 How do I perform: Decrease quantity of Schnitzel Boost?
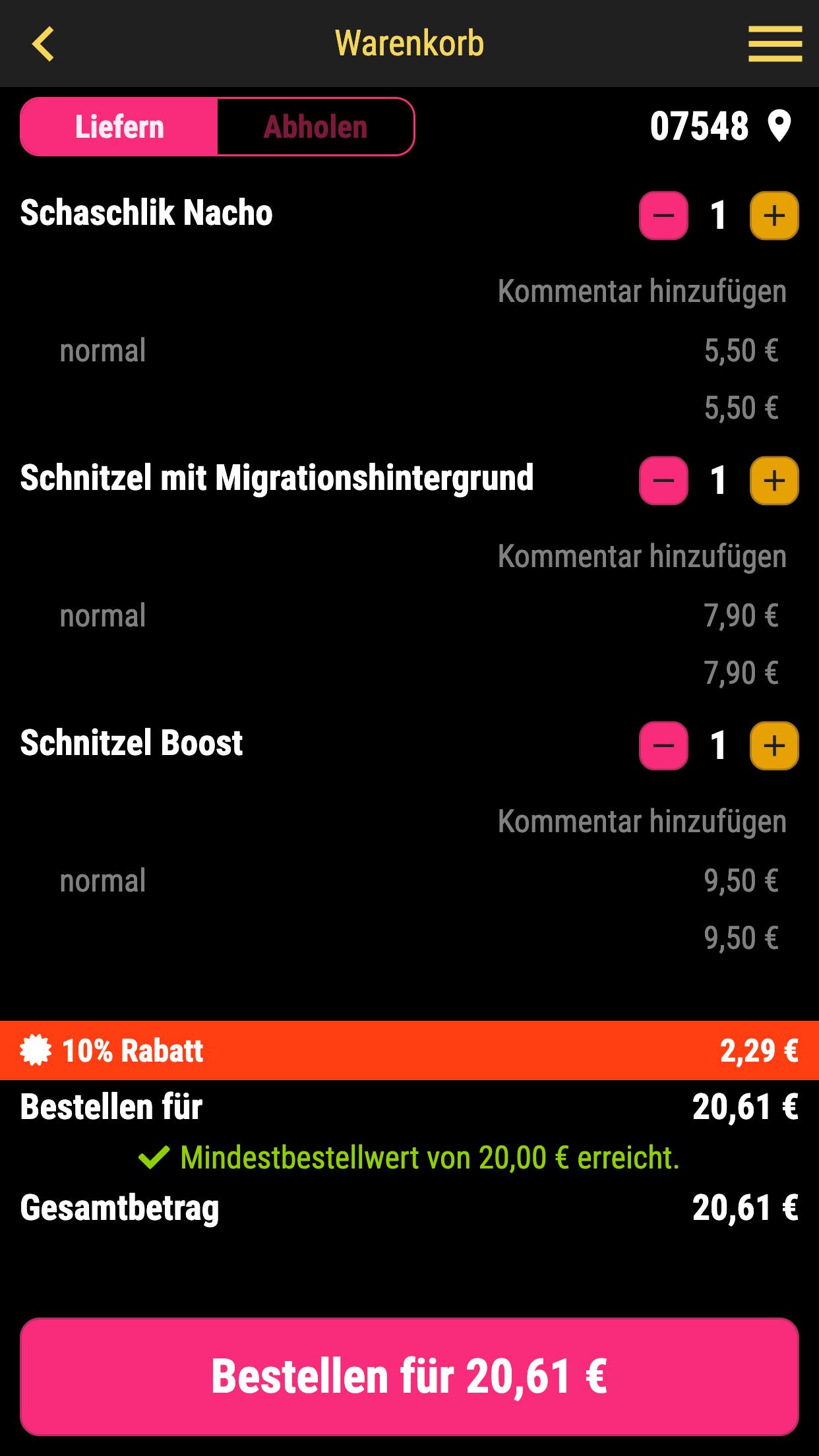click(663, 746)
